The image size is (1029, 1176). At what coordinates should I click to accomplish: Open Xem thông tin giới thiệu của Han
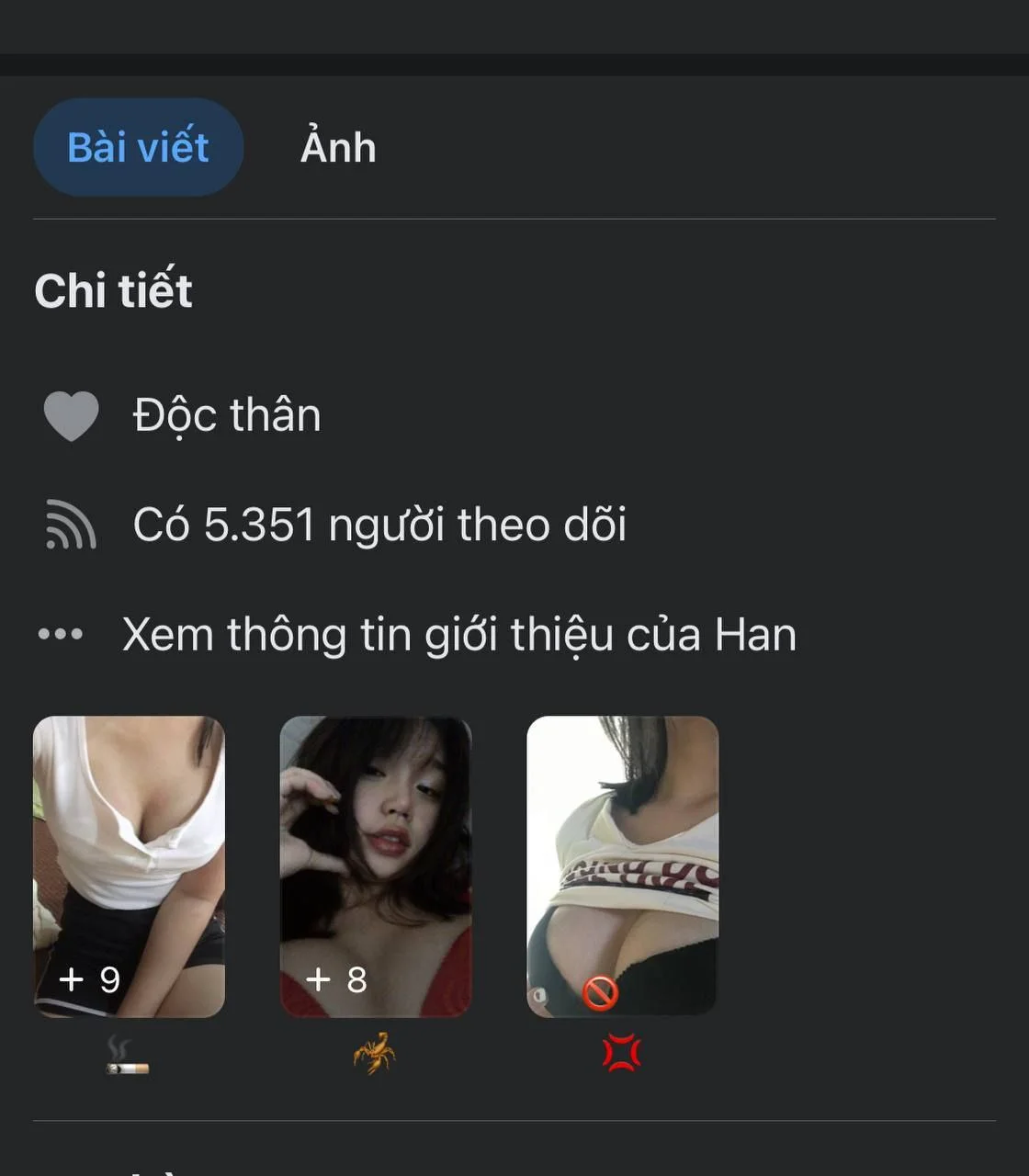coord(458,635)
